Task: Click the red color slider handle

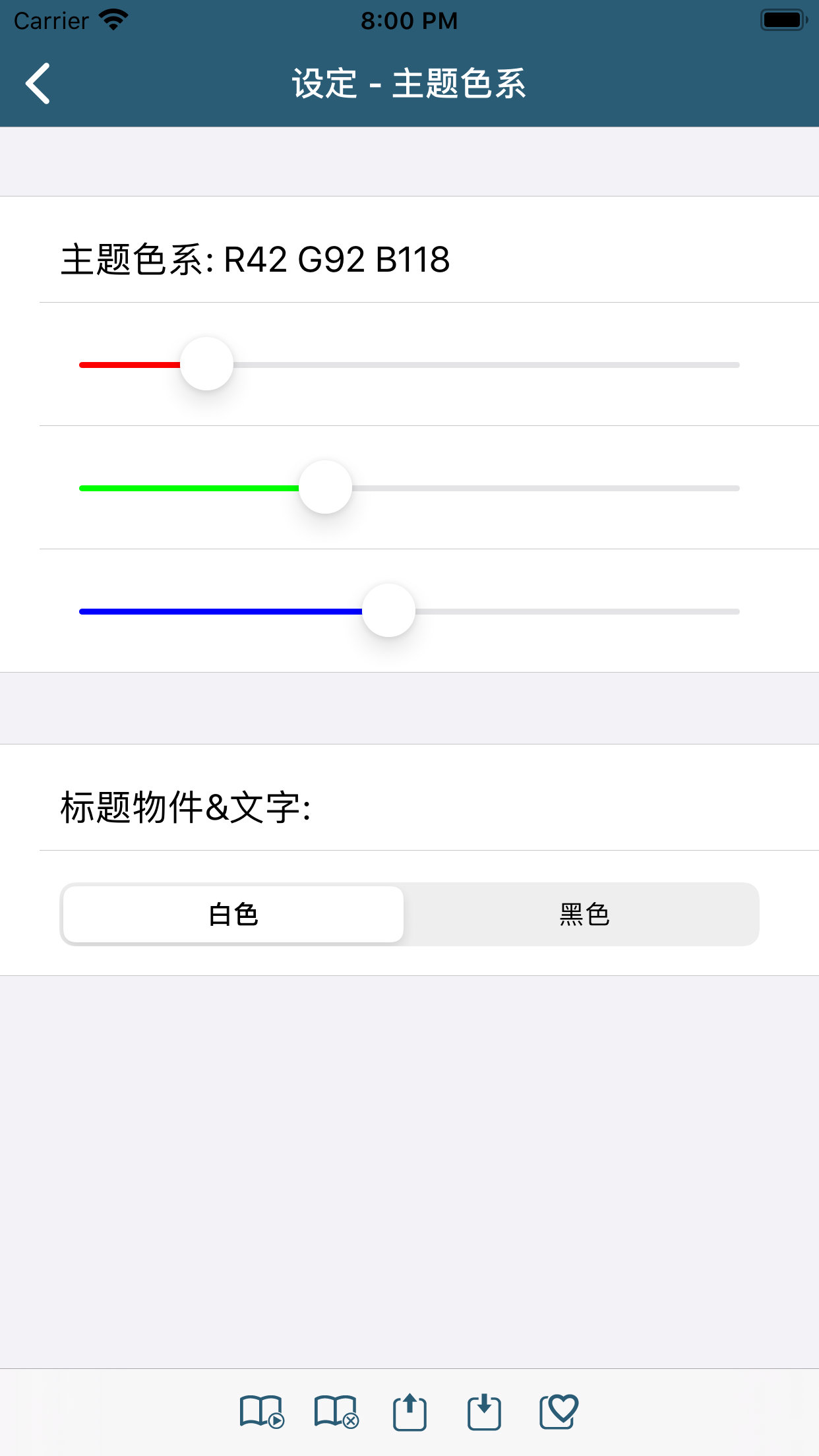Action: [206, 365]
